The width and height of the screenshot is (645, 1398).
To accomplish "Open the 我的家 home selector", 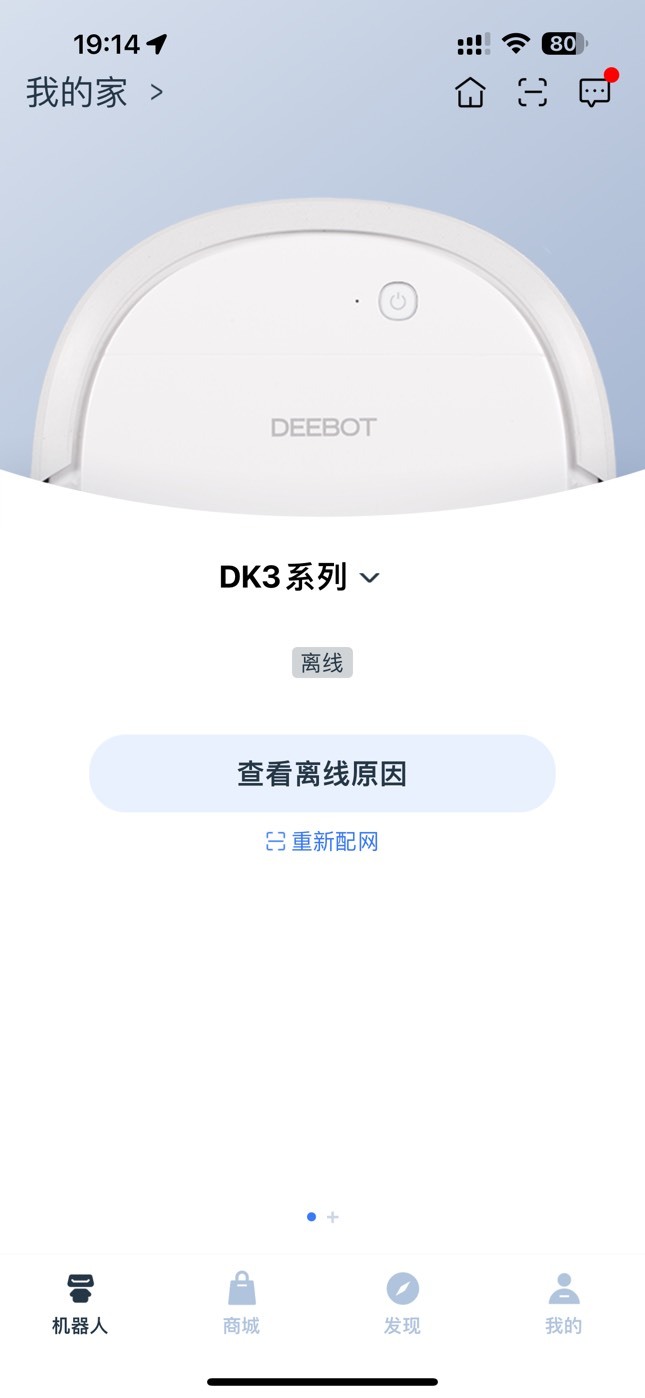I will (94, 93).
